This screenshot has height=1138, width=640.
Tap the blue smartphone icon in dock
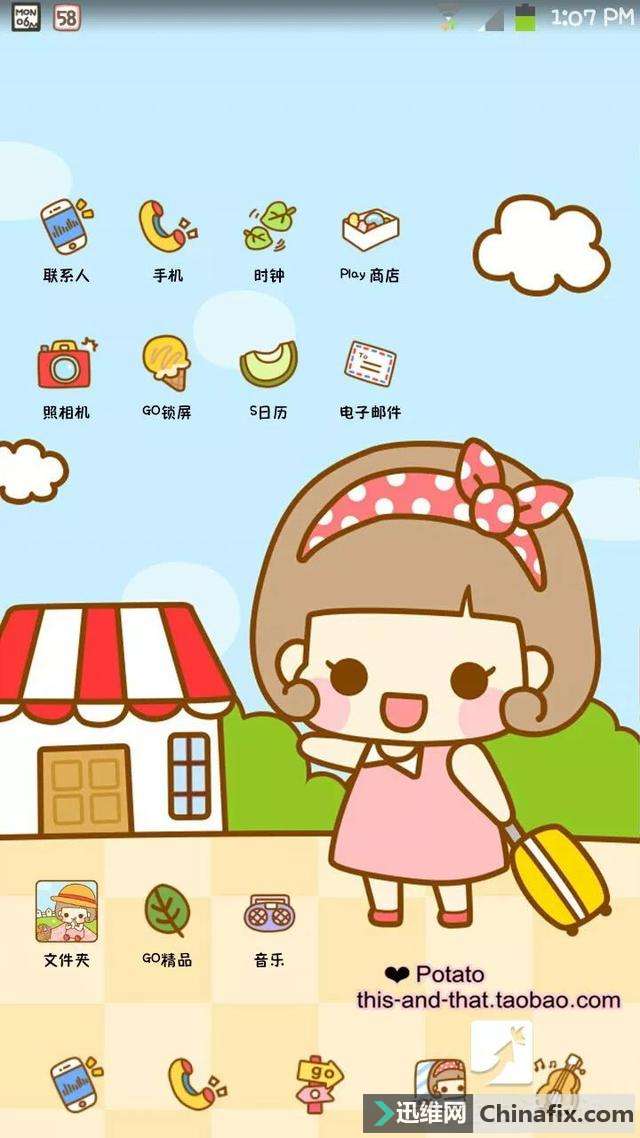75,1083
